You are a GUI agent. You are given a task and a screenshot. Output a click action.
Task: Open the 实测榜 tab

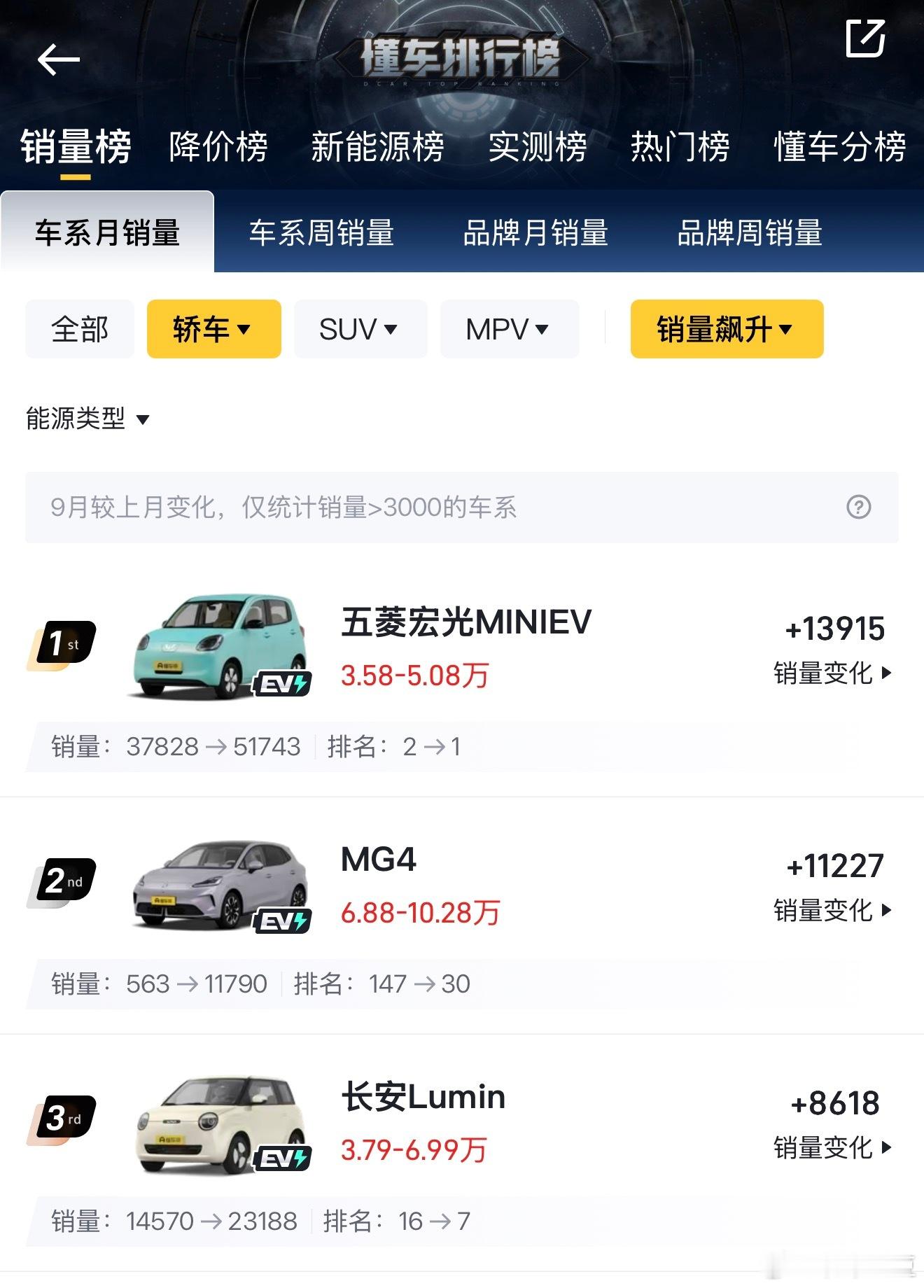point(537,147)
